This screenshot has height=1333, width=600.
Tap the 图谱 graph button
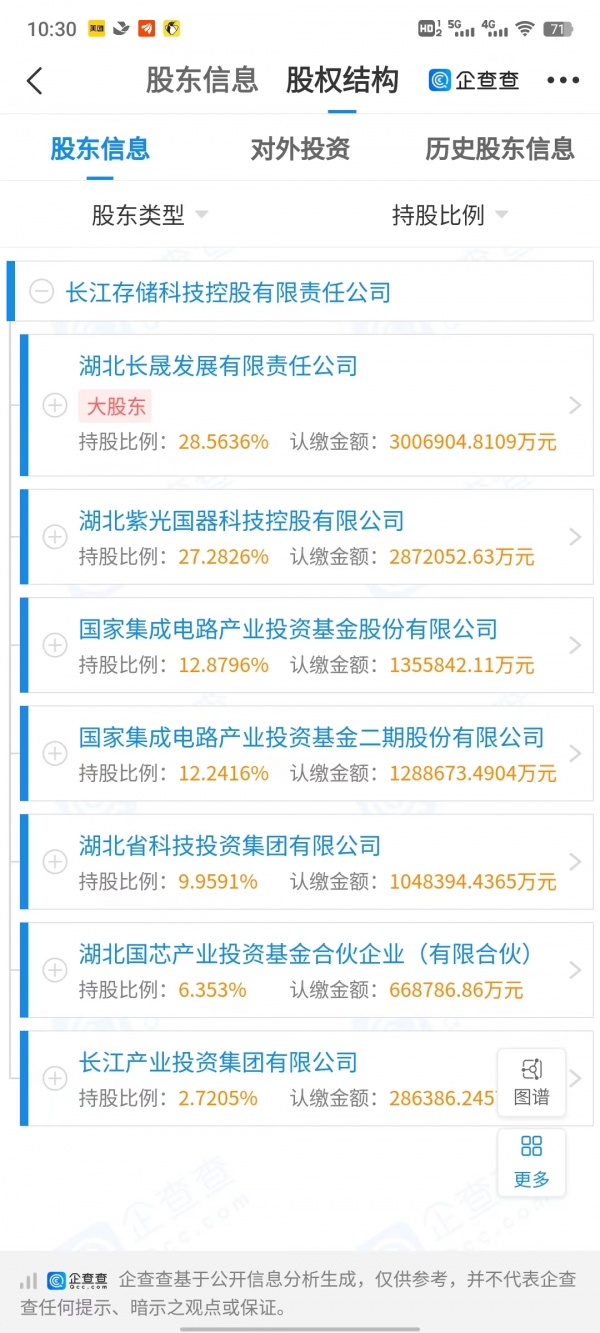[x=531, y=1082]
